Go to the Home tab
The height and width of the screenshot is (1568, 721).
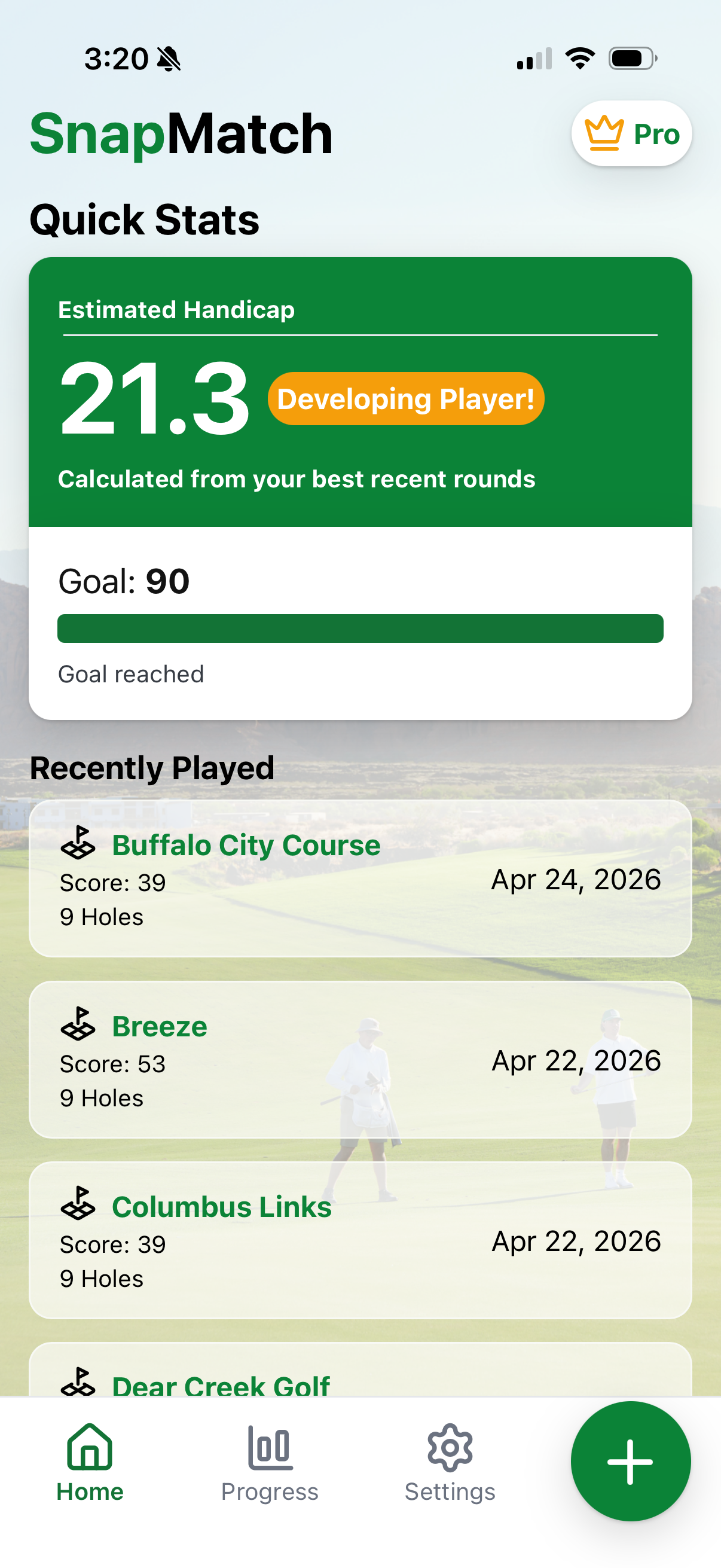90,1463
